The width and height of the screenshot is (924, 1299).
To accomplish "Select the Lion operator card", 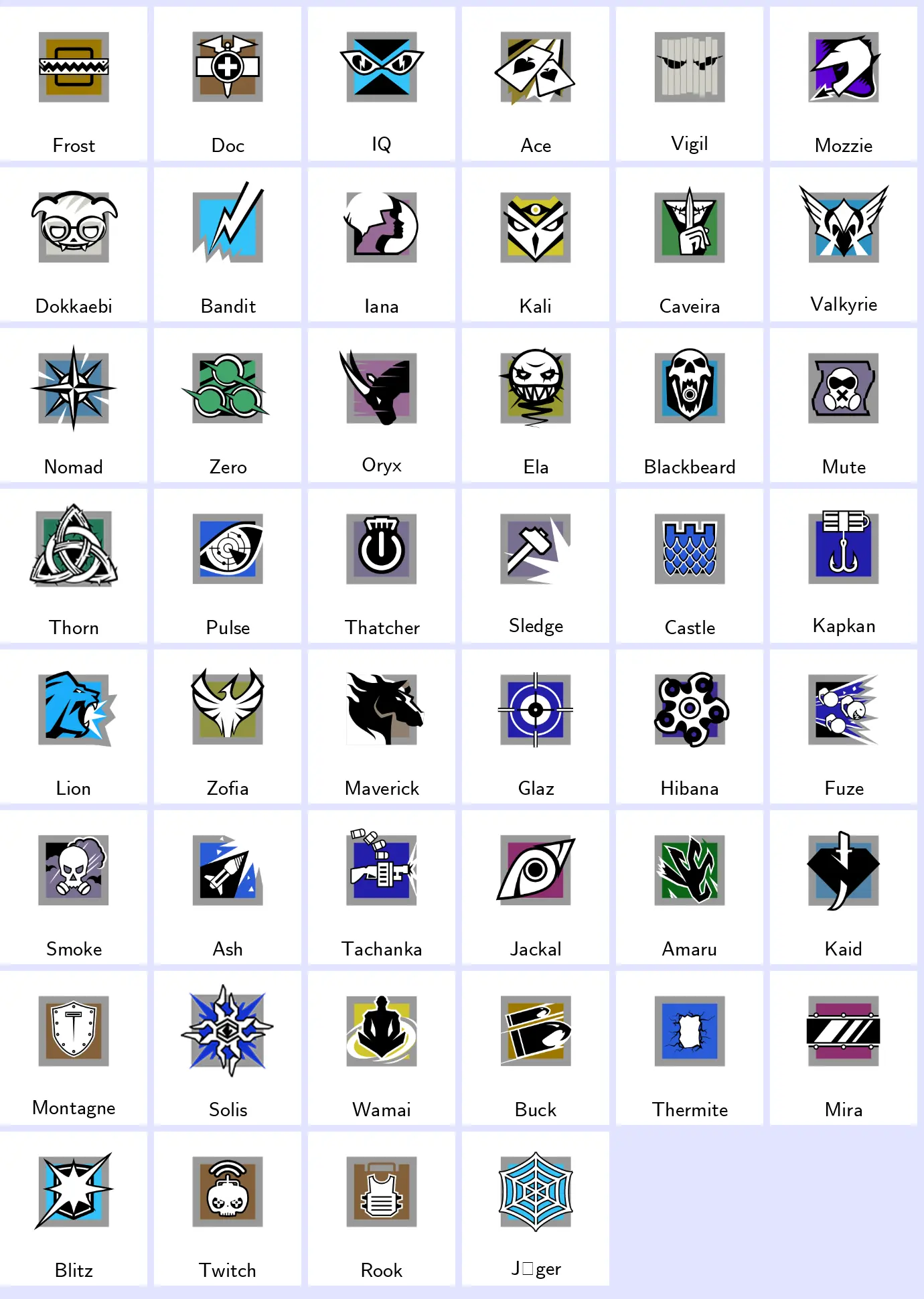I will click(74, 727).
